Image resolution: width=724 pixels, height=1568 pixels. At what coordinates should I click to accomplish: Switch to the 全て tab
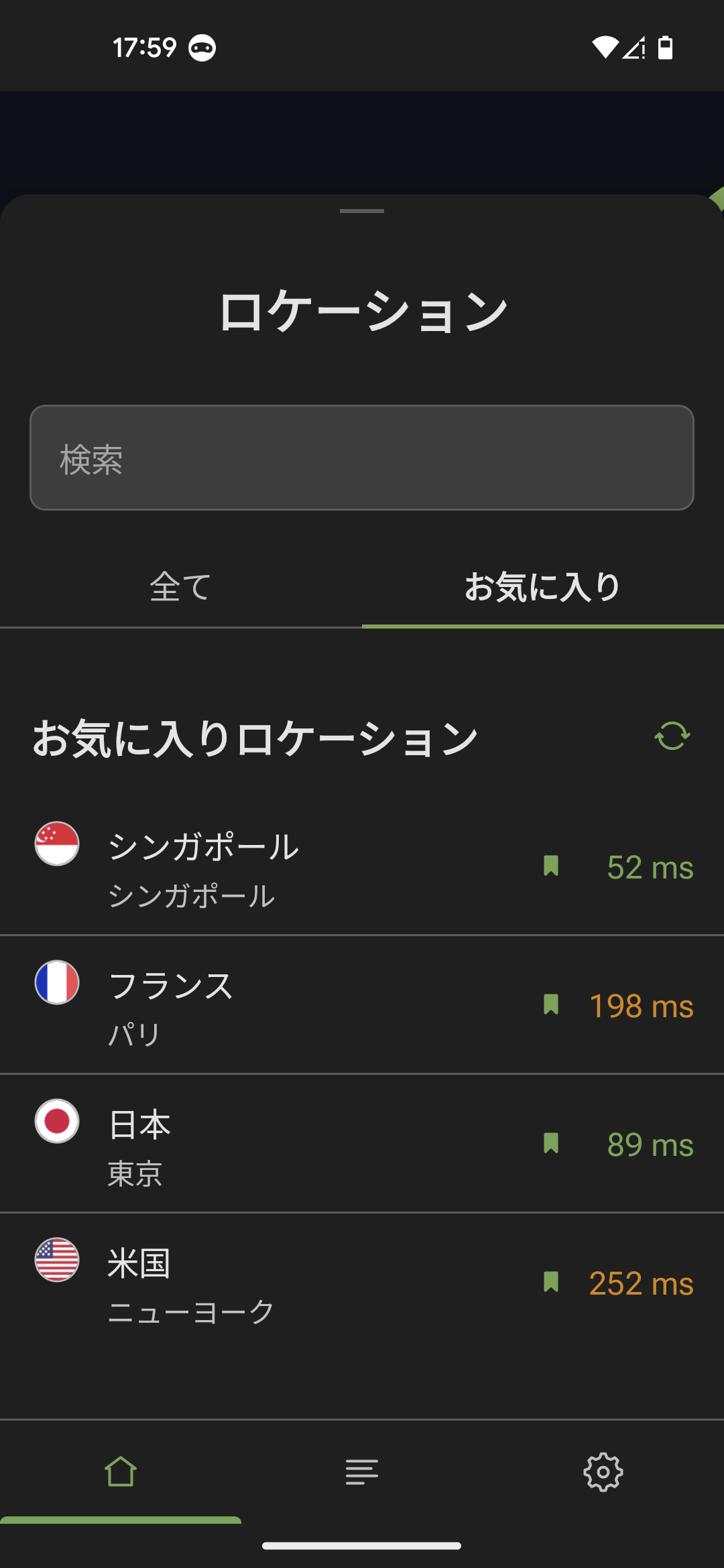pos(181,587)
